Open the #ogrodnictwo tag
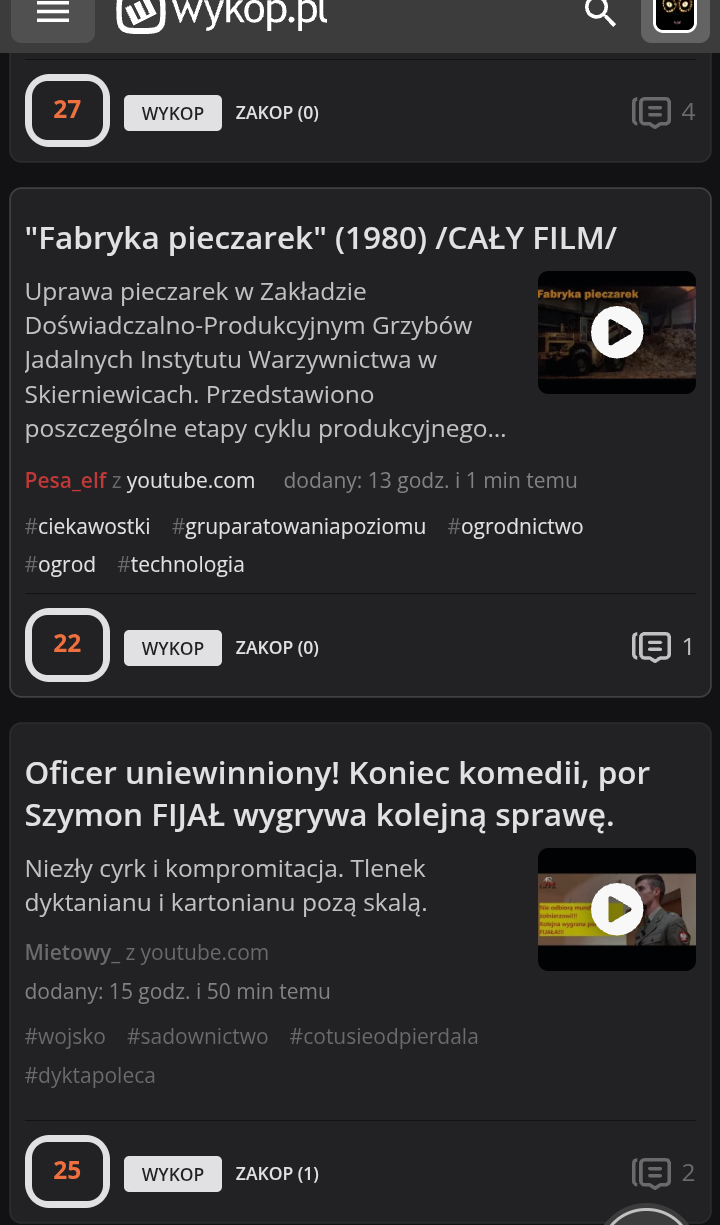Viewport: 720px width, 1225px height. click(516, 526)
